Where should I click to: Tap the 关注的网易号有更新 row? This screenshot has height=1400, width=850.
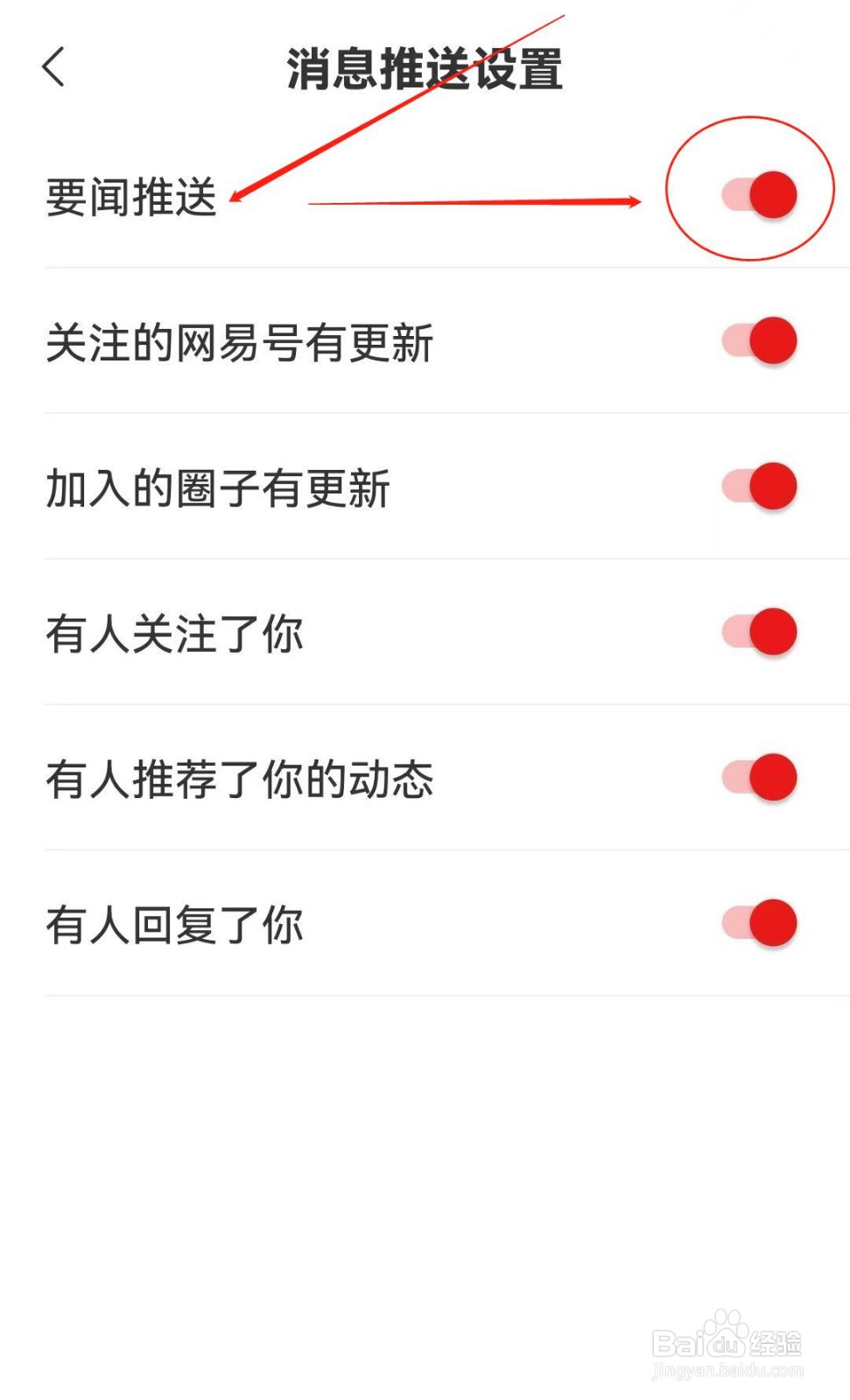[241, 342]
